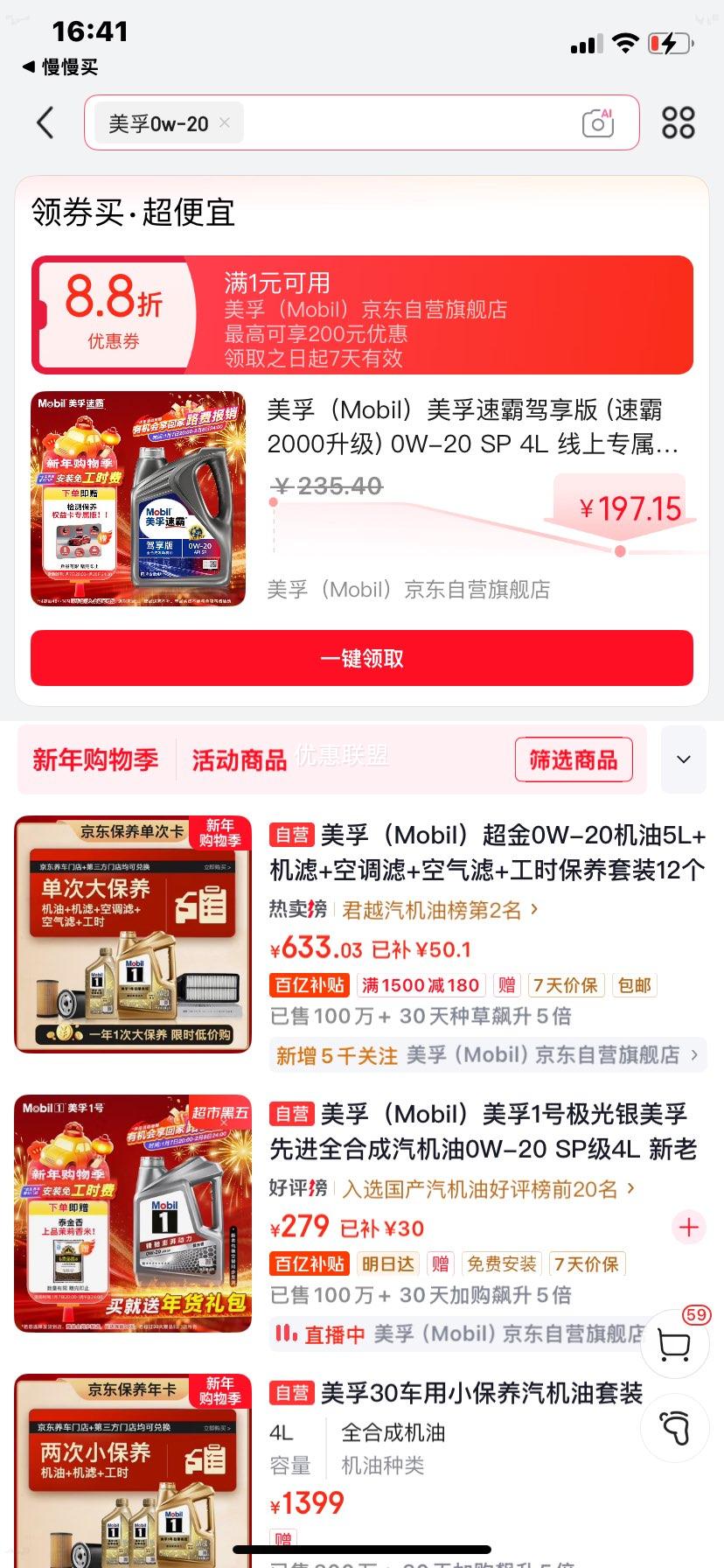Screen dimensions: 724x1568
Task: Tap the floating hand assistant icon above cart
Action: tap(673, 1428)
